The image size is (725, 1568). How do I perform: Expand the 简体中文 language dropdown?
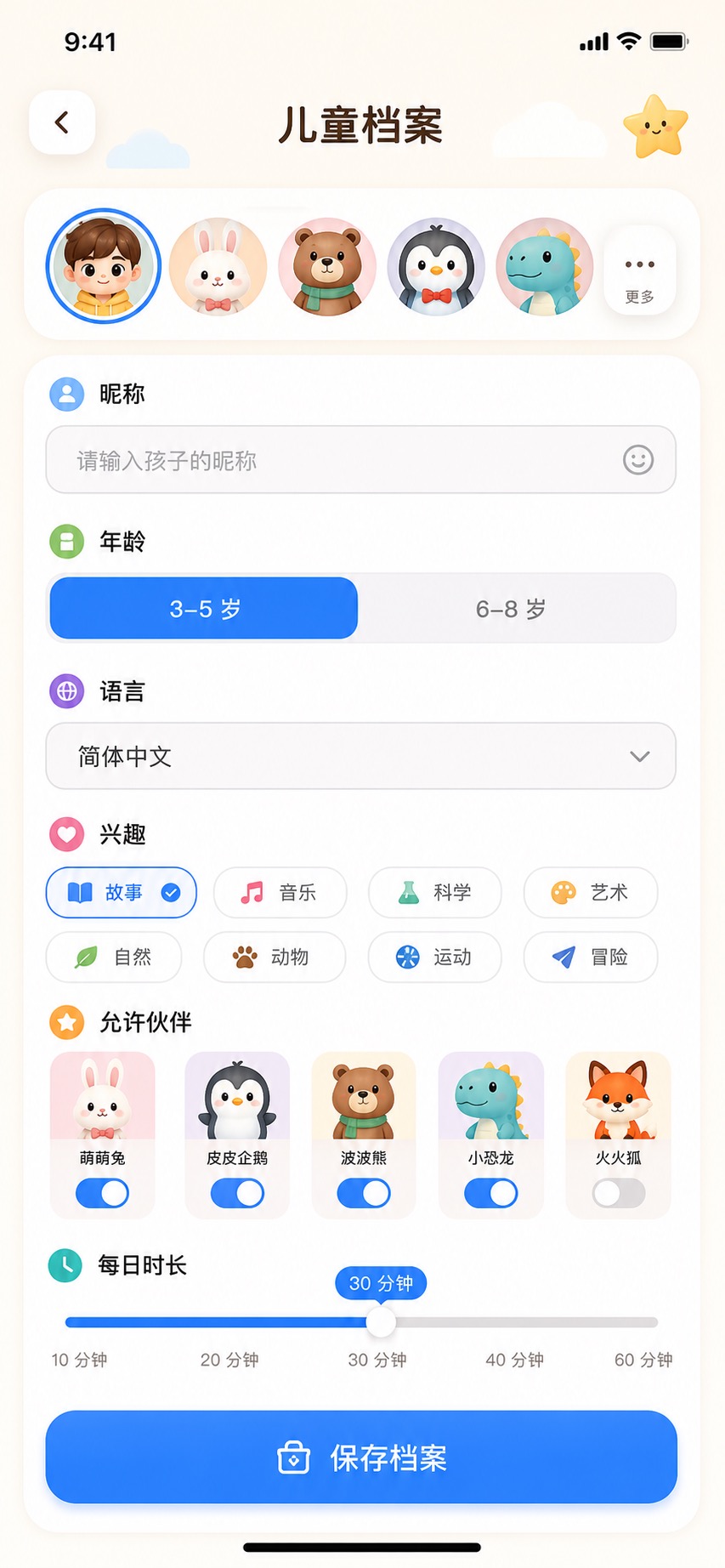(361, 756)
